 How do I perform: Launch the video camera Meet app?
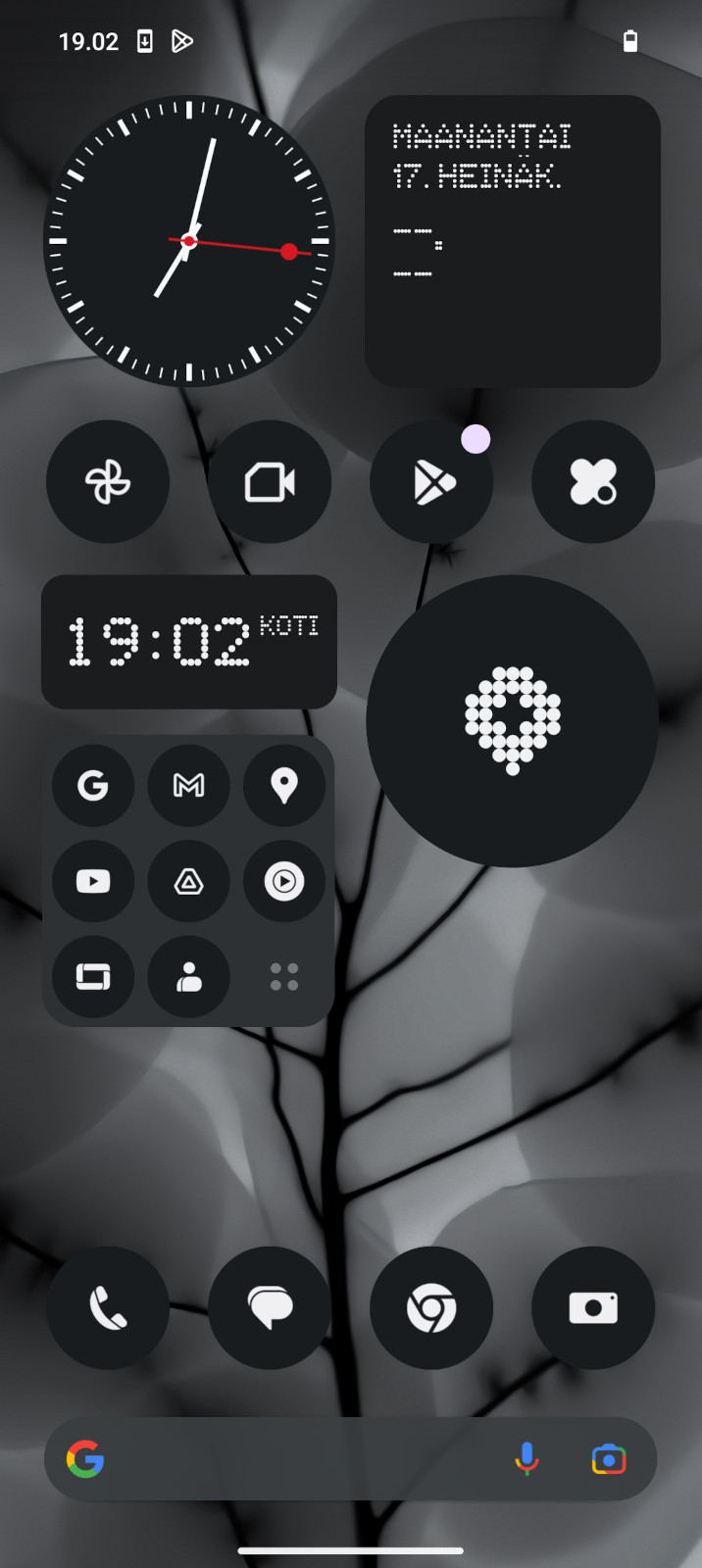270,482
